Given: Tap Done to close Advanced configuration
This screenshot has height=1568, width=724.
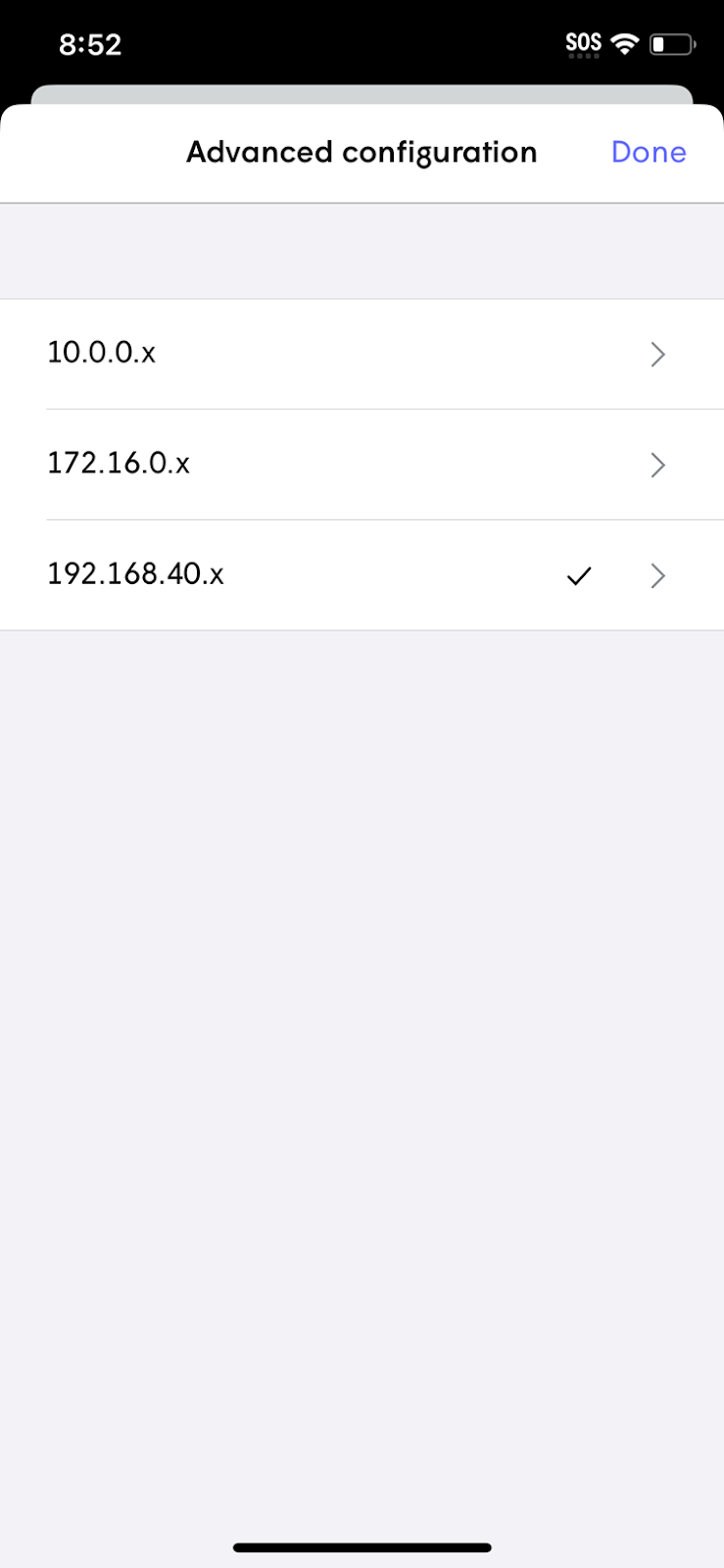Looking at the screenshot, I should click(648, 152).
